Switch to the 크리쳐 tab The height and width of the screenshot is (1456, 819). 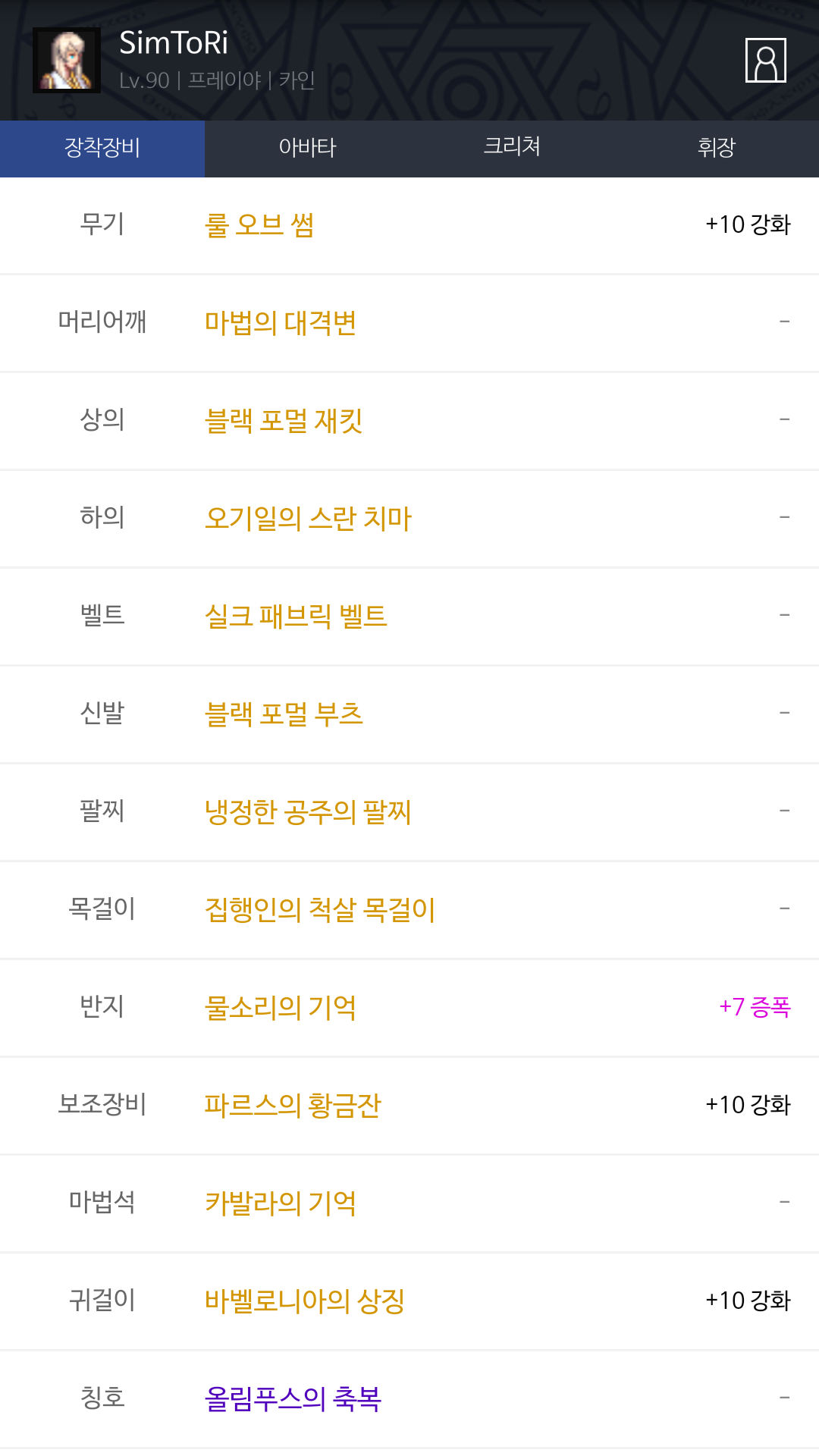512,149
